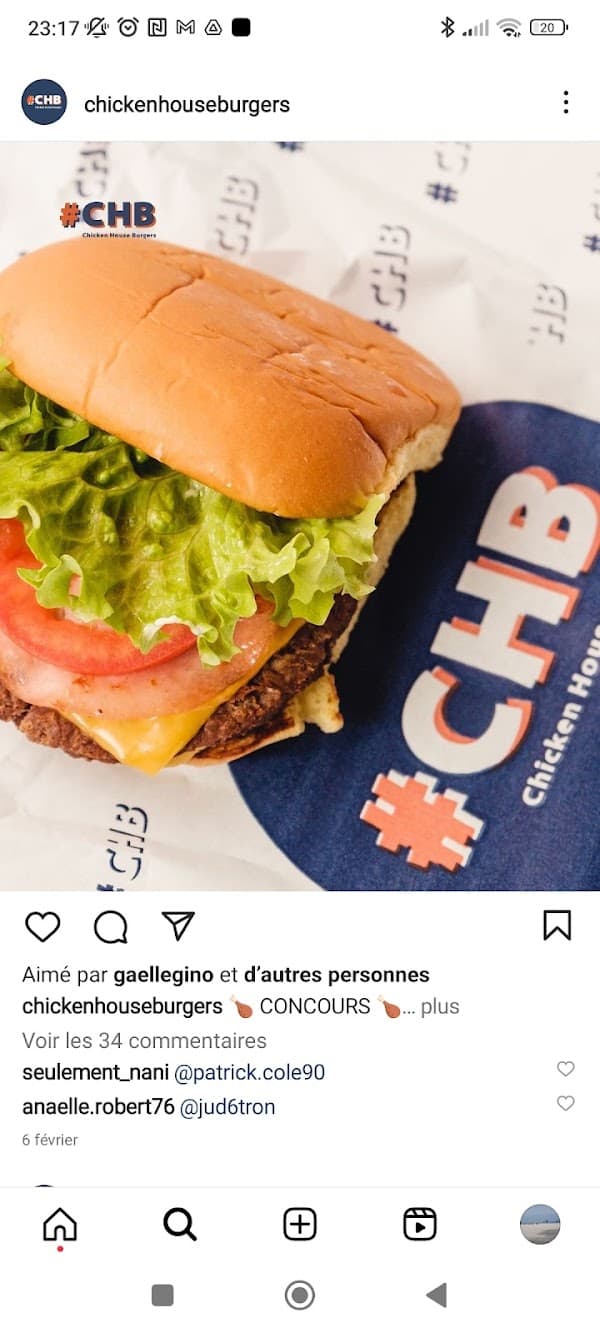
Task: View all 34 comments
Action: tap(144, 1040)
